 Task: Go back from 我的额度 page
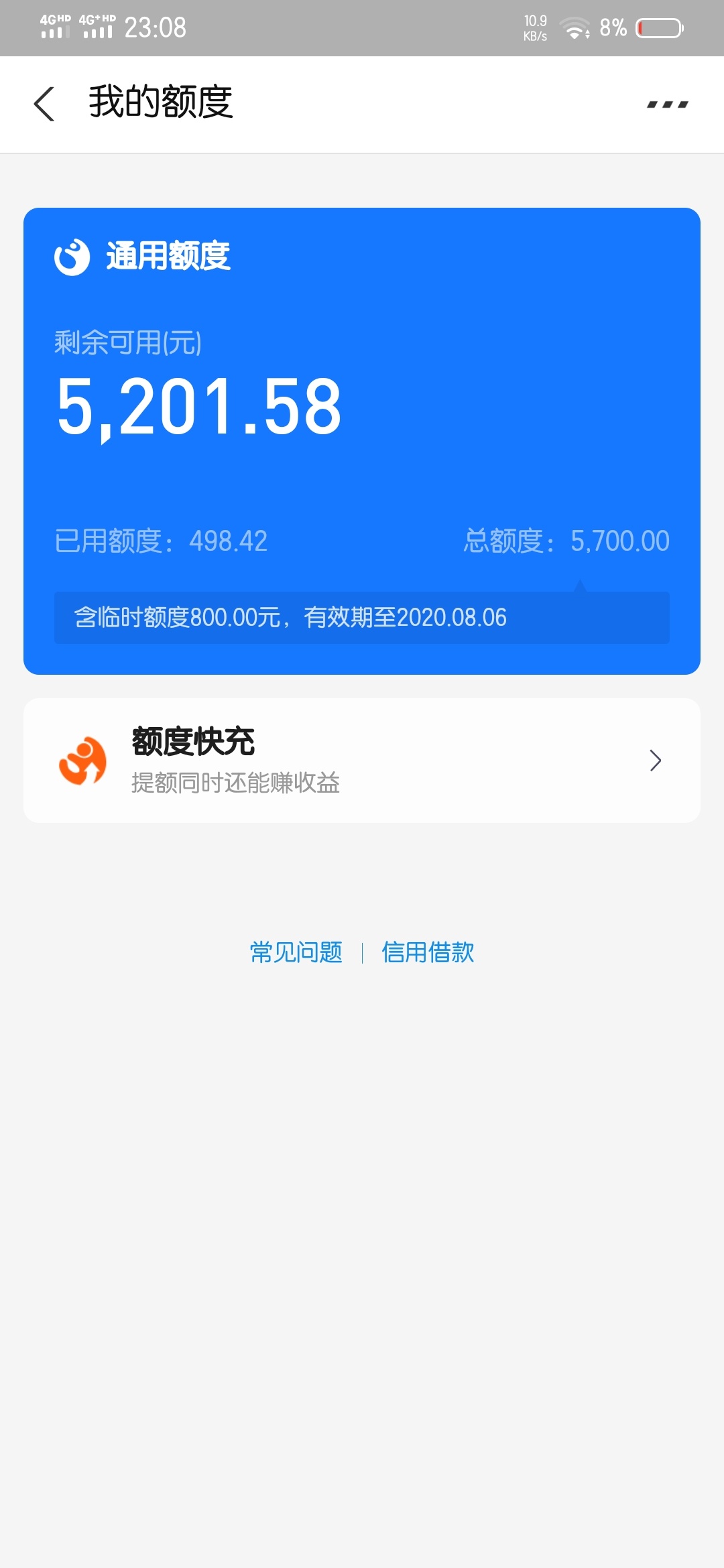point(44,104)
